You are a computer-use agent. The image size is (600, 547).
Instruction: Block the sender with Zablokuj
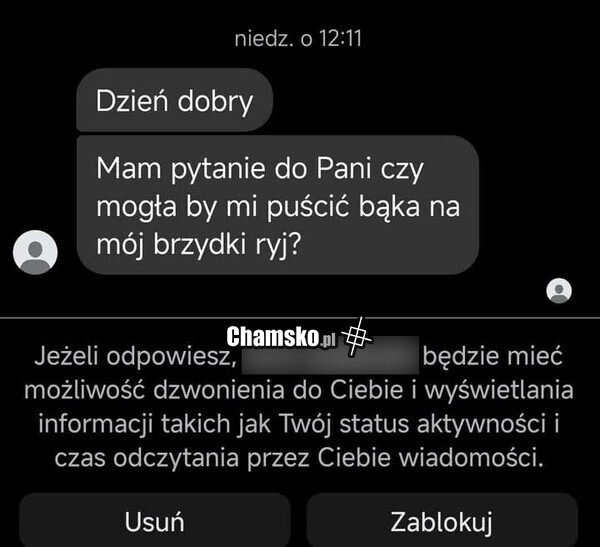(441, 521)
